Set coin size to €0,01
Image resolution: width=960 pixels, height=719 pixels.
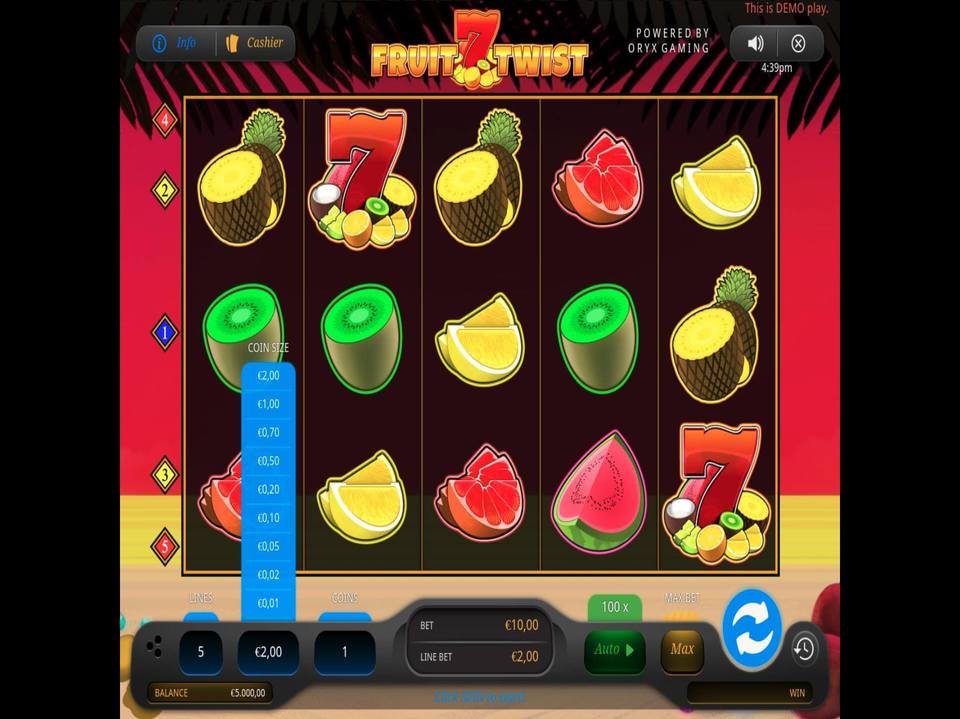pos(268,603)
